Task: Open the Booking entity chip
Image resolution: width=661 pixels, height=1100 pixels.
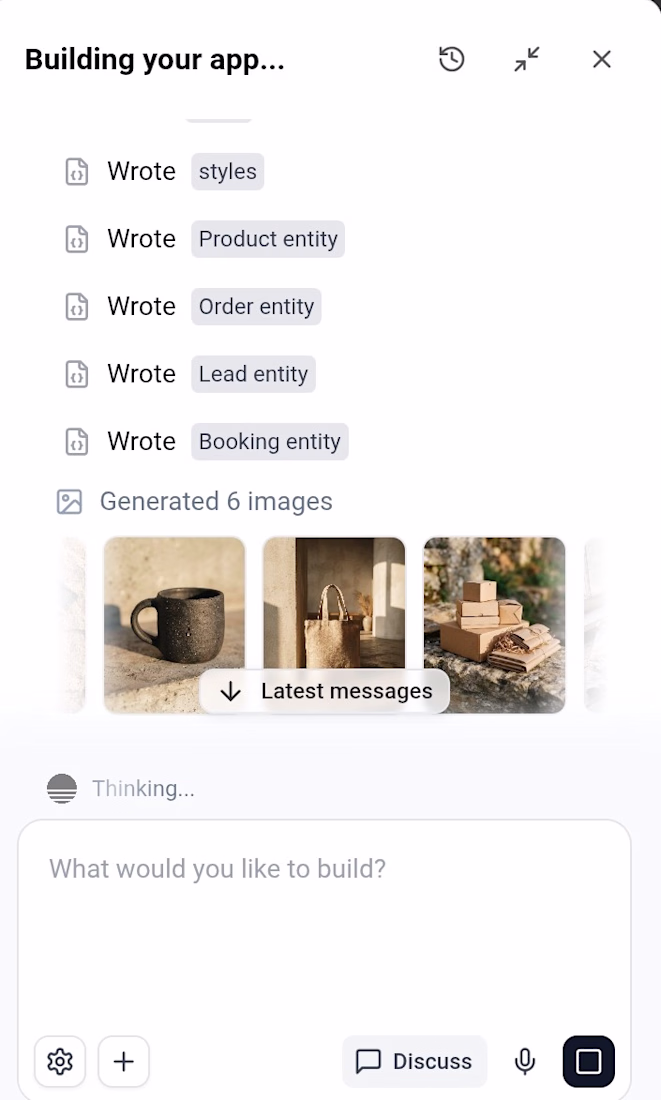Action: point(269,441)
